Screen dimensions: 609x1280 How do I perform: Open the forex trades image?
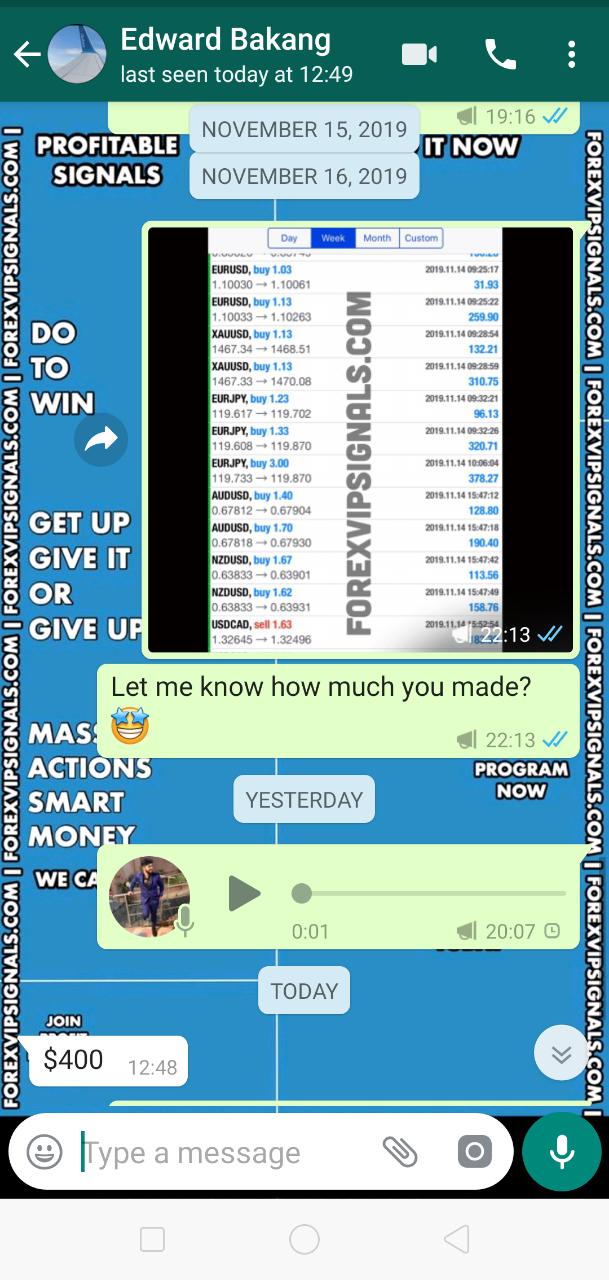click(360, 439)
